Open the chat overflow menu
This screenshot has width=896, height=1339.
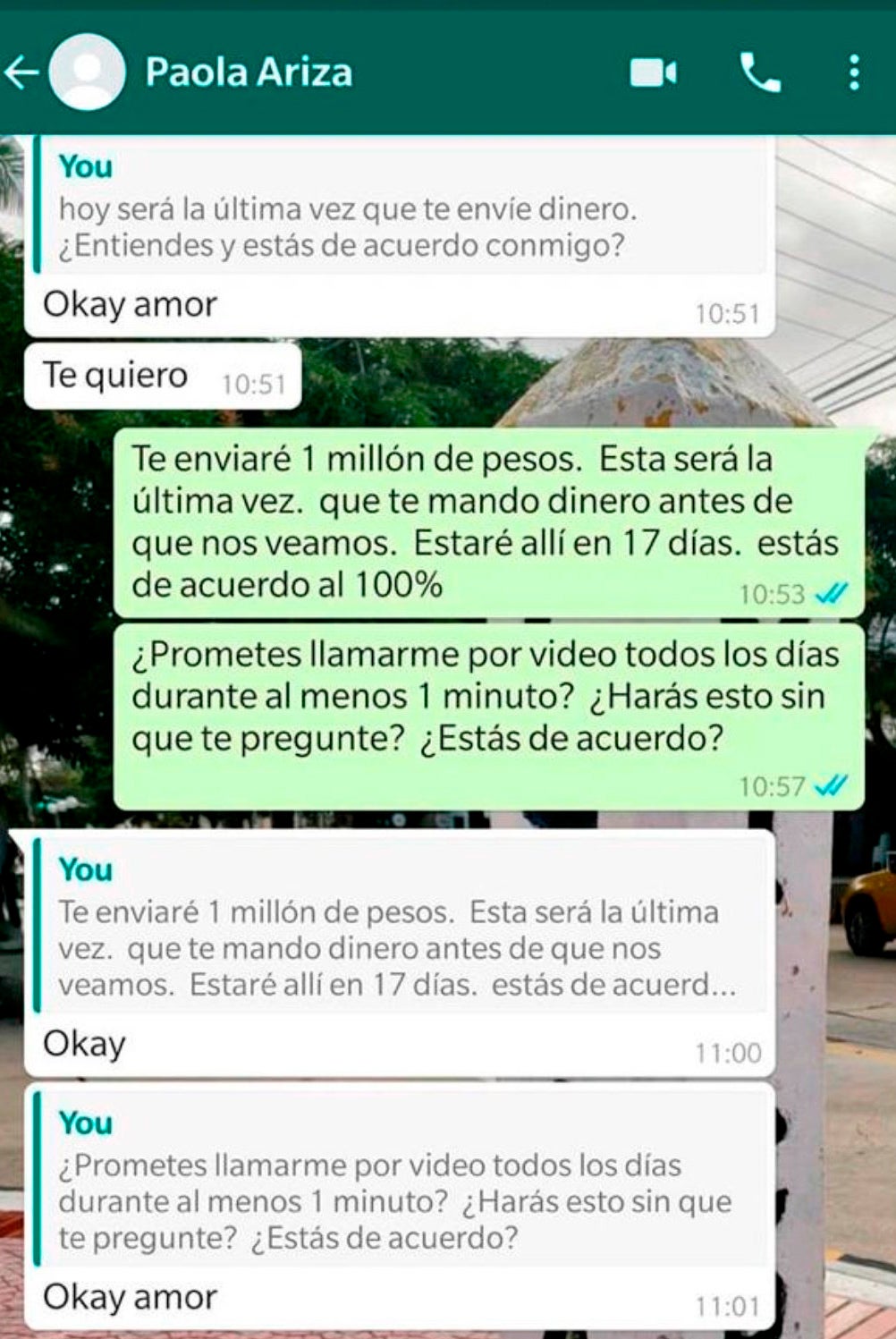pos(854,72)
